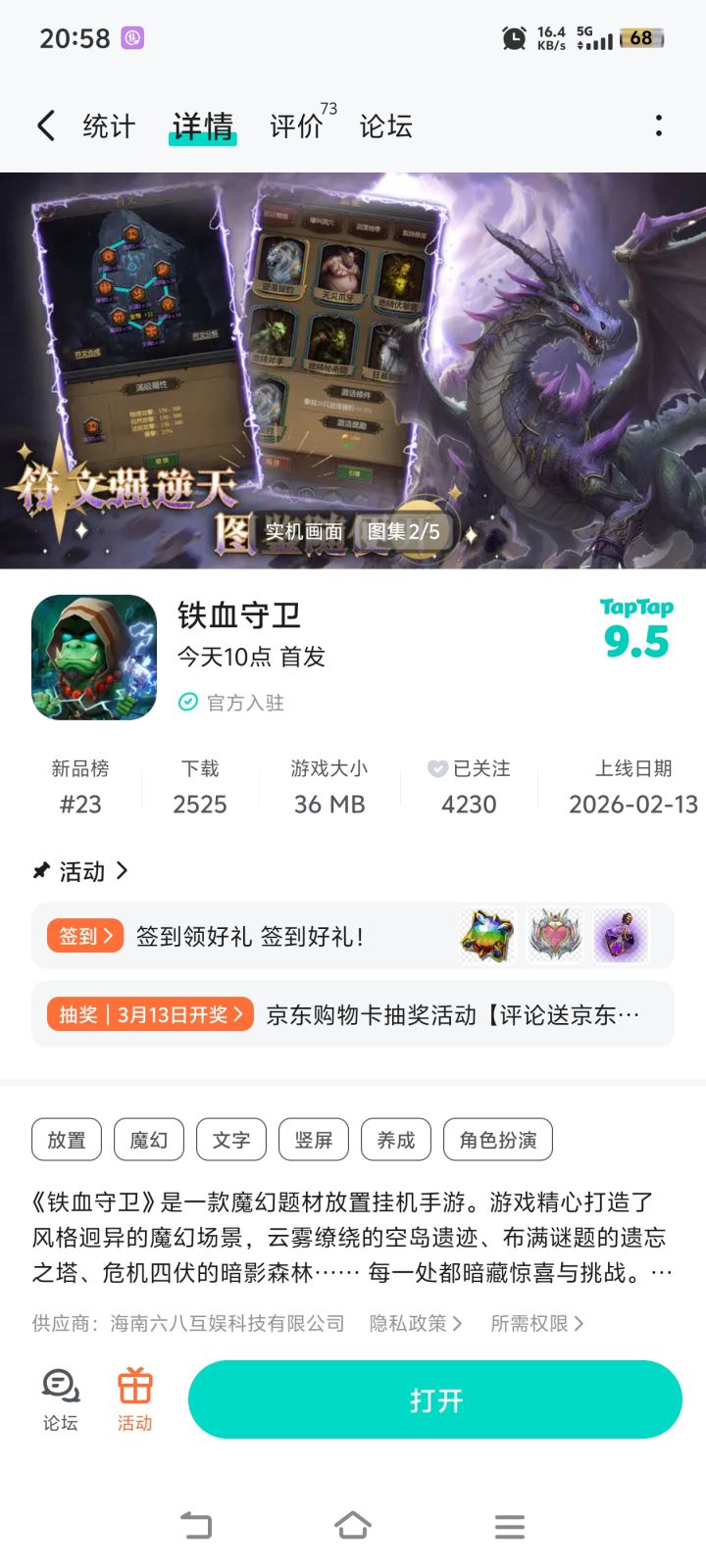Tap the 铁血守卫 game icon thumbnail
This screenshot has width=706, height=1568.
[93, 657]
